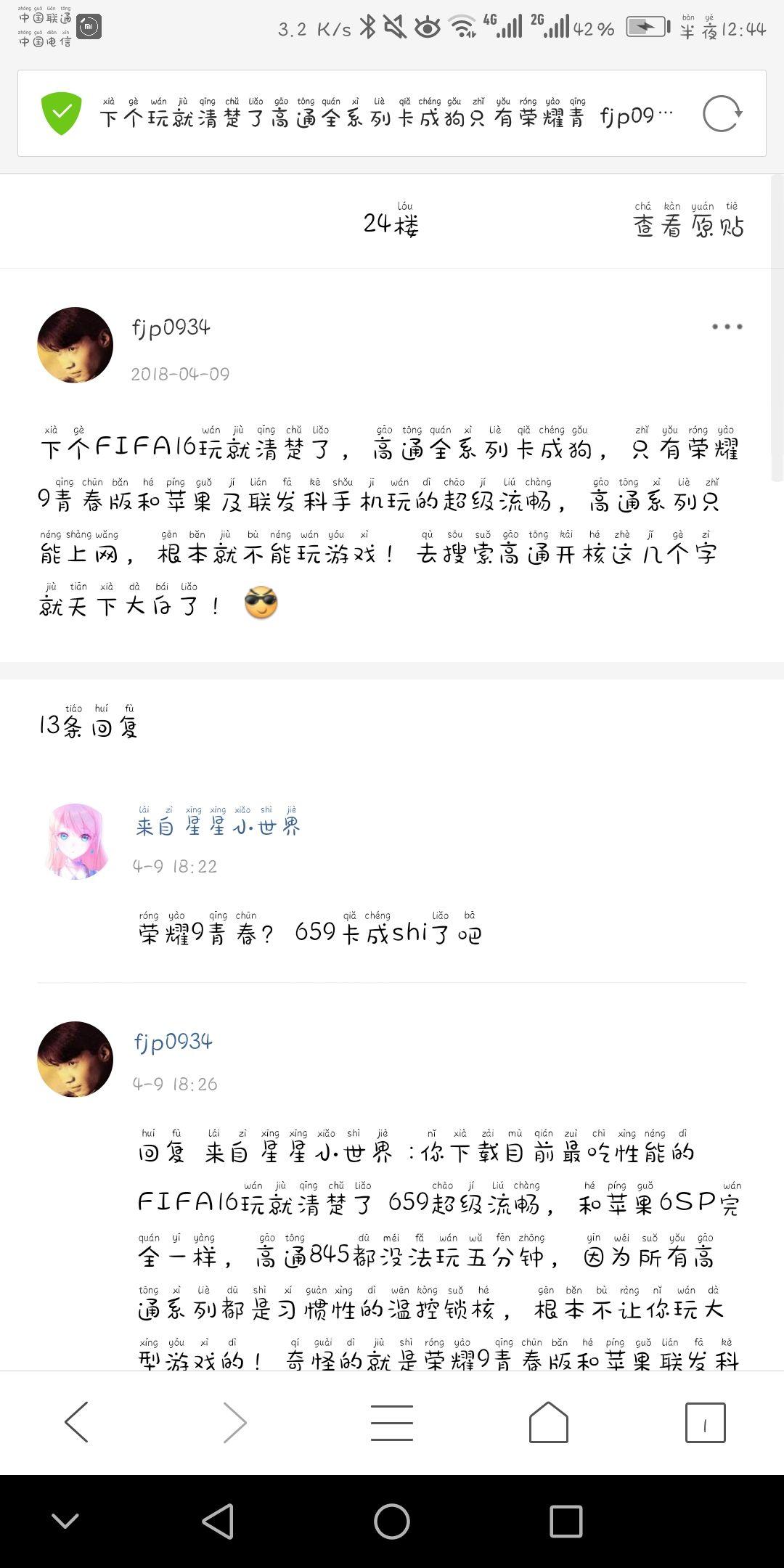Go back with the browser's back arrow
The height and width of the screenshot is (1568, 784).
coord(76,1422)
